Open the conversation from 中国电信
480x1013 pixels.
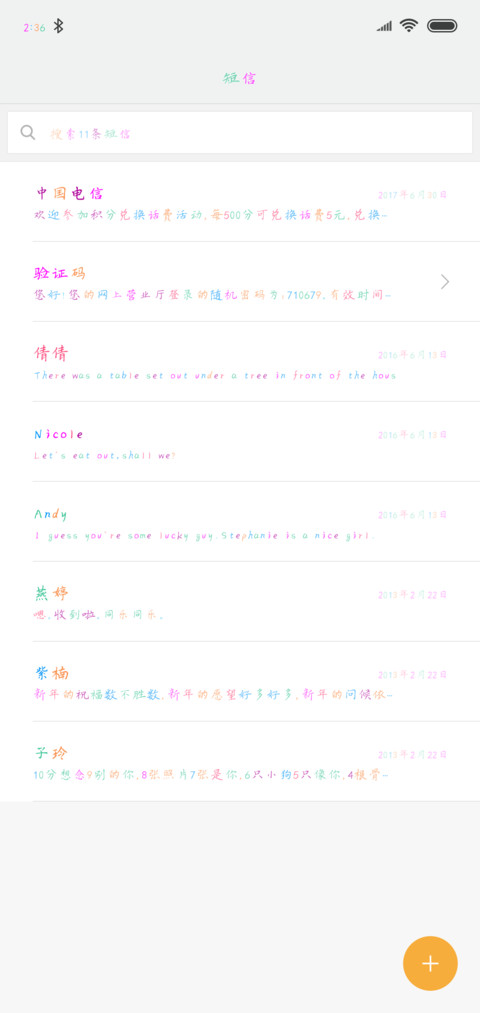coord(240,202)
